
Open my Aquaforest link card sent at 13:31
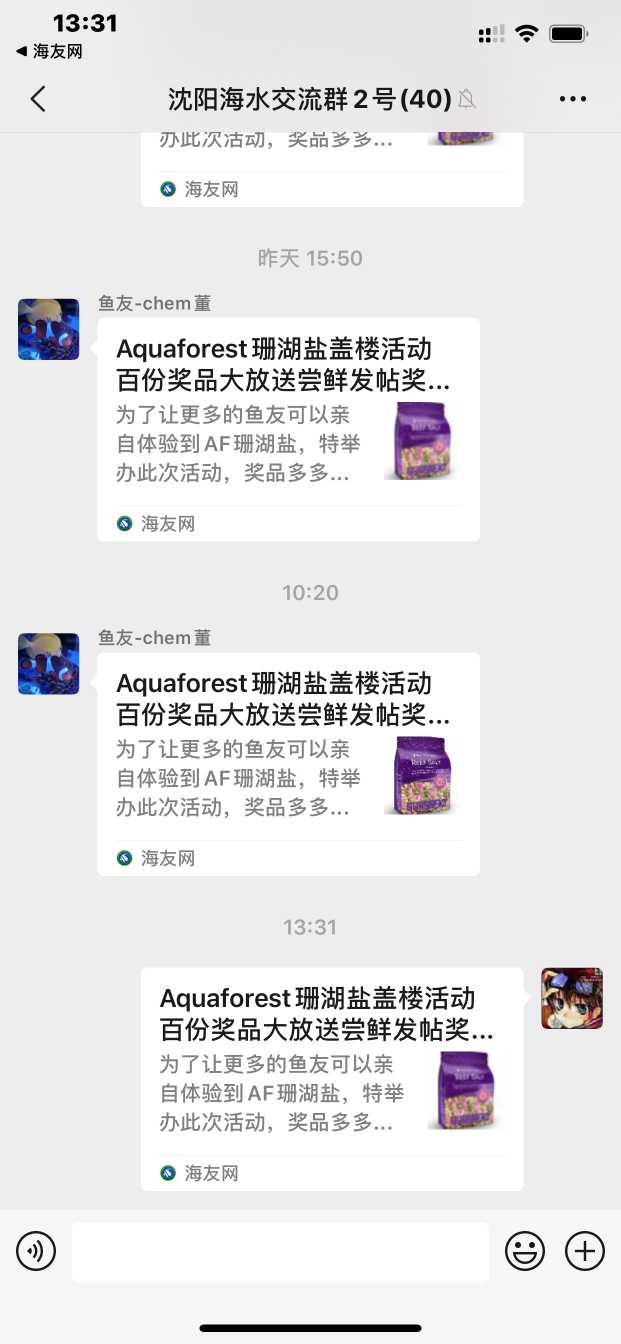[332, 1079]
